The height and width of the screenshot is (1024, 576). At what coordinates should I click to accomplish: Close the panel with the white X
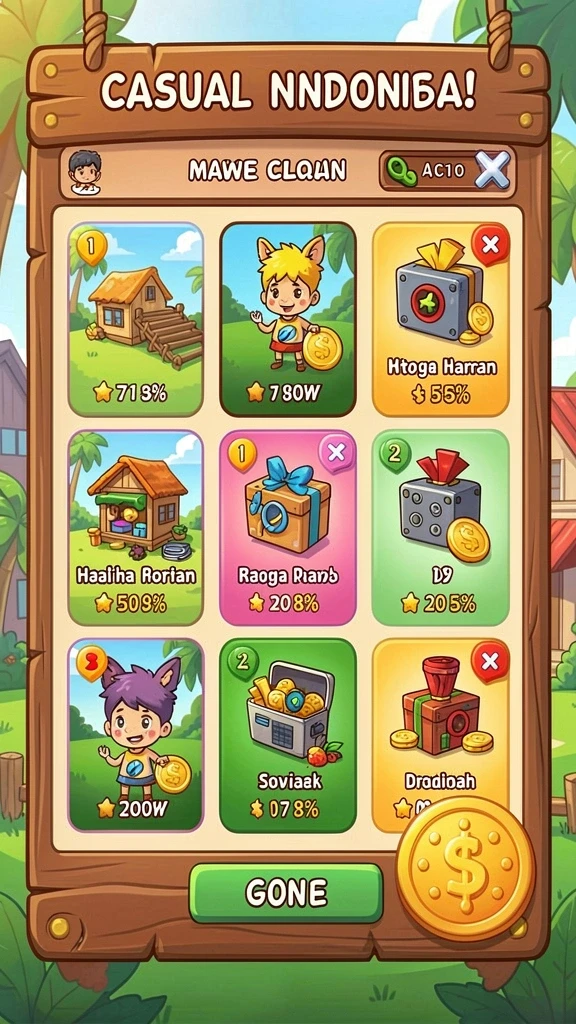coord(492,170)
